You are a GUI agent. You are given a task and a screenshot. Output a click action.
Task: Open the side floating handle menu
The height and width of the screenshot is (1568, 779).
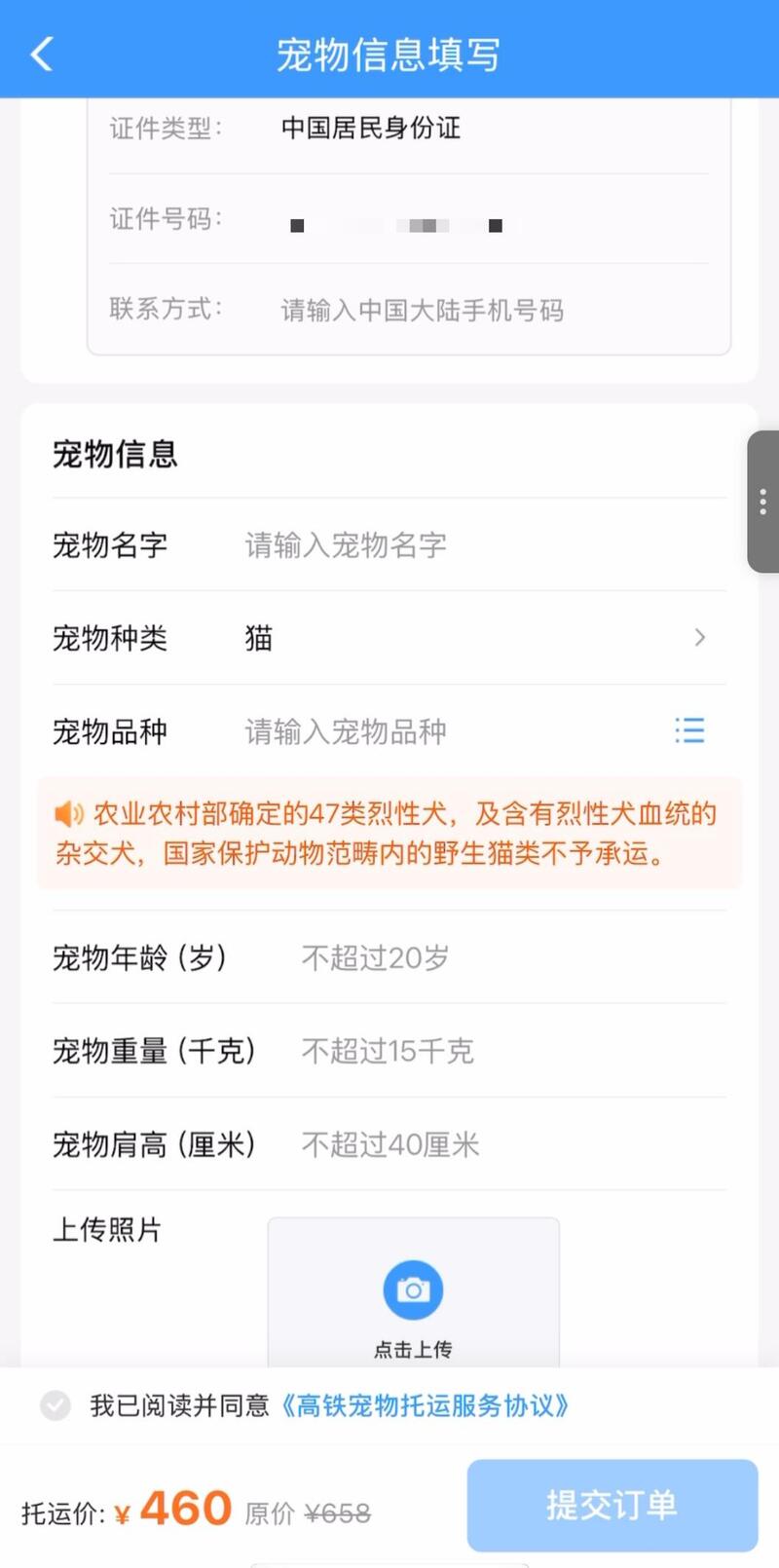(762, 502)
